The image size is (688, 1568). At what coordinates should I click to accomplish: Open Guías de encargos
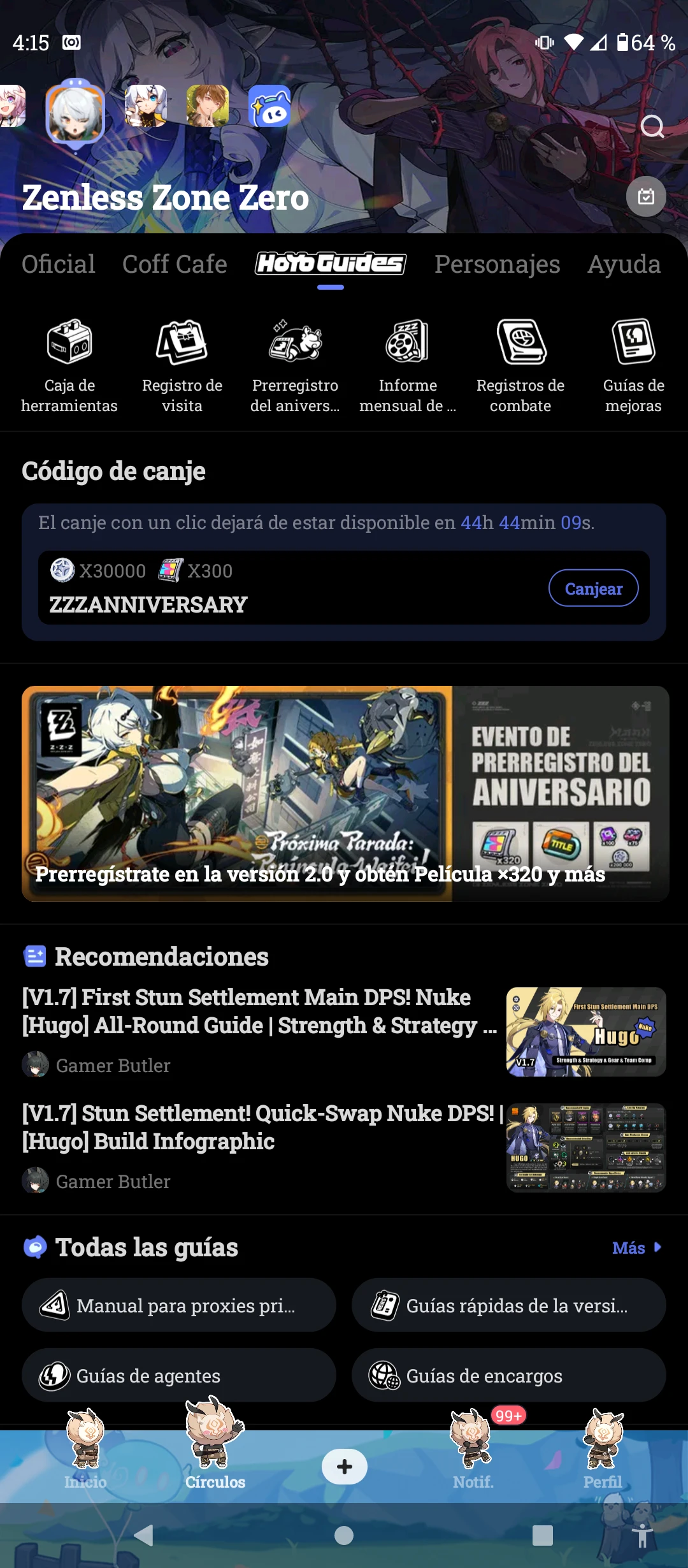pos(508,1376)
